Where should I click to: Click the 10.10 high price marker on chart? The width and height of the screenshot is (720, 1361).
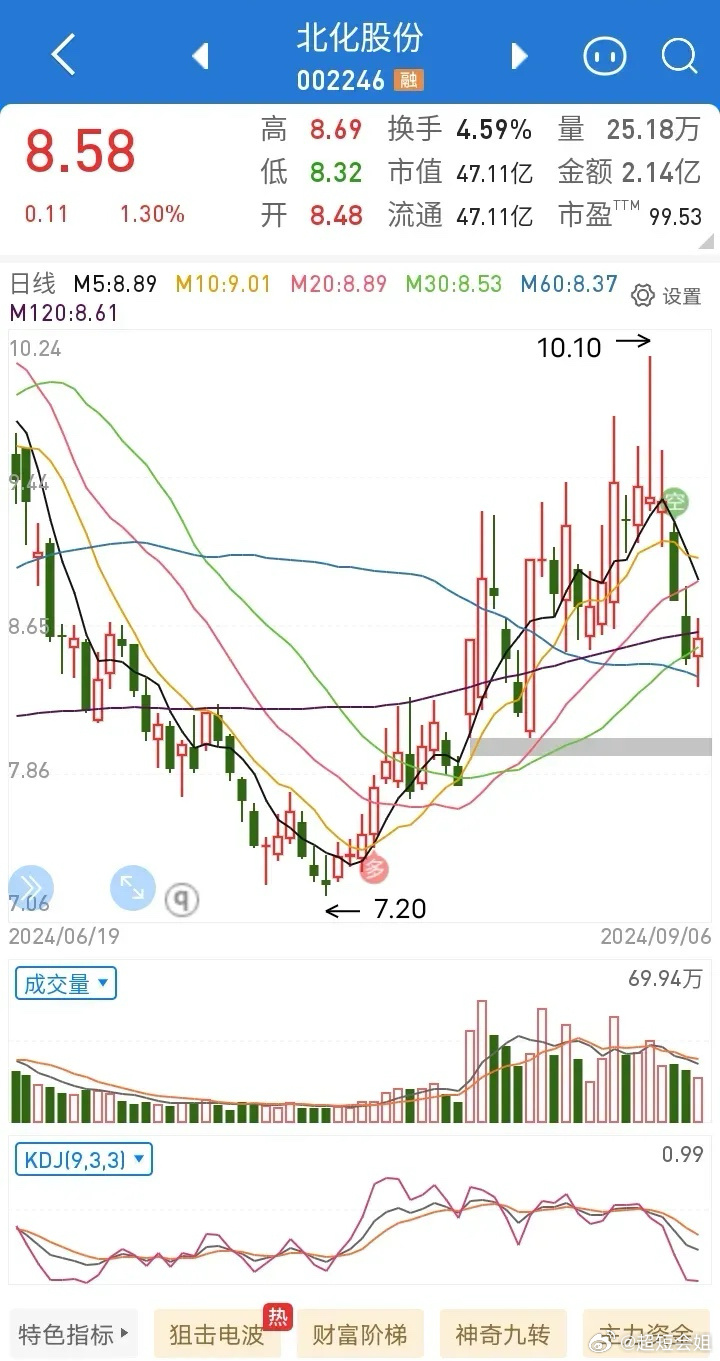(x=570, y=349)
